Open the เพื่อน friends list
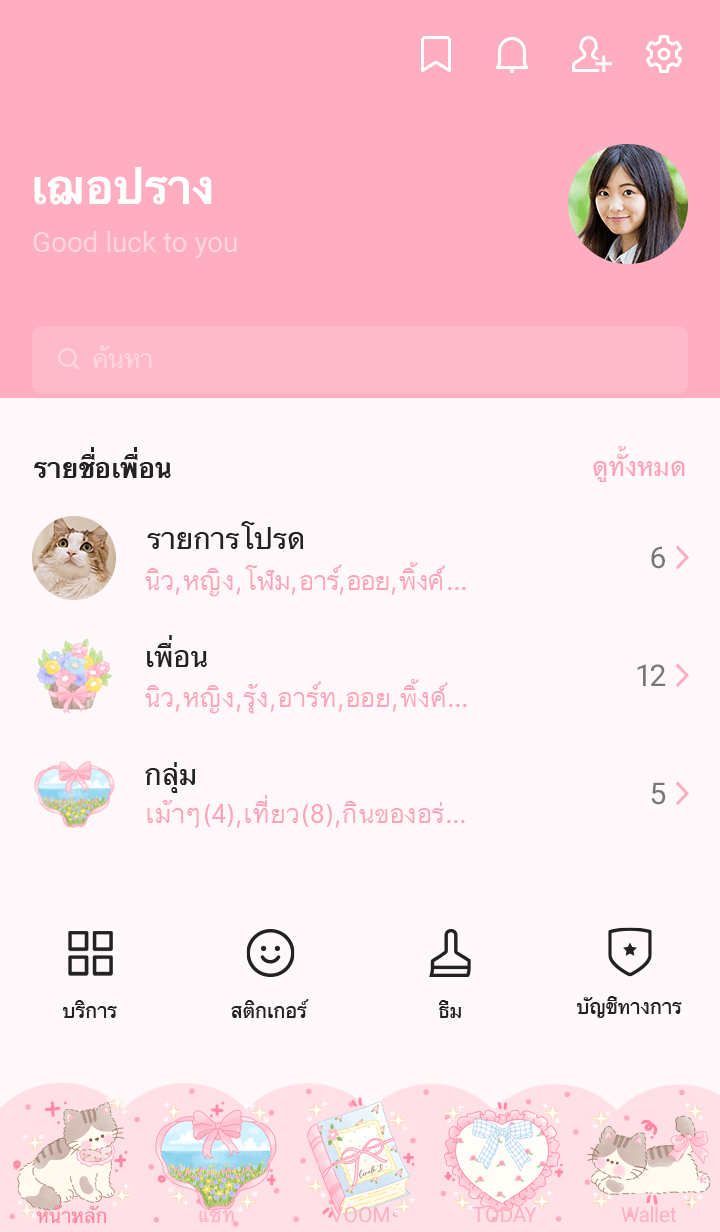Screen dimensions: 720x1232 pos(360,676)
